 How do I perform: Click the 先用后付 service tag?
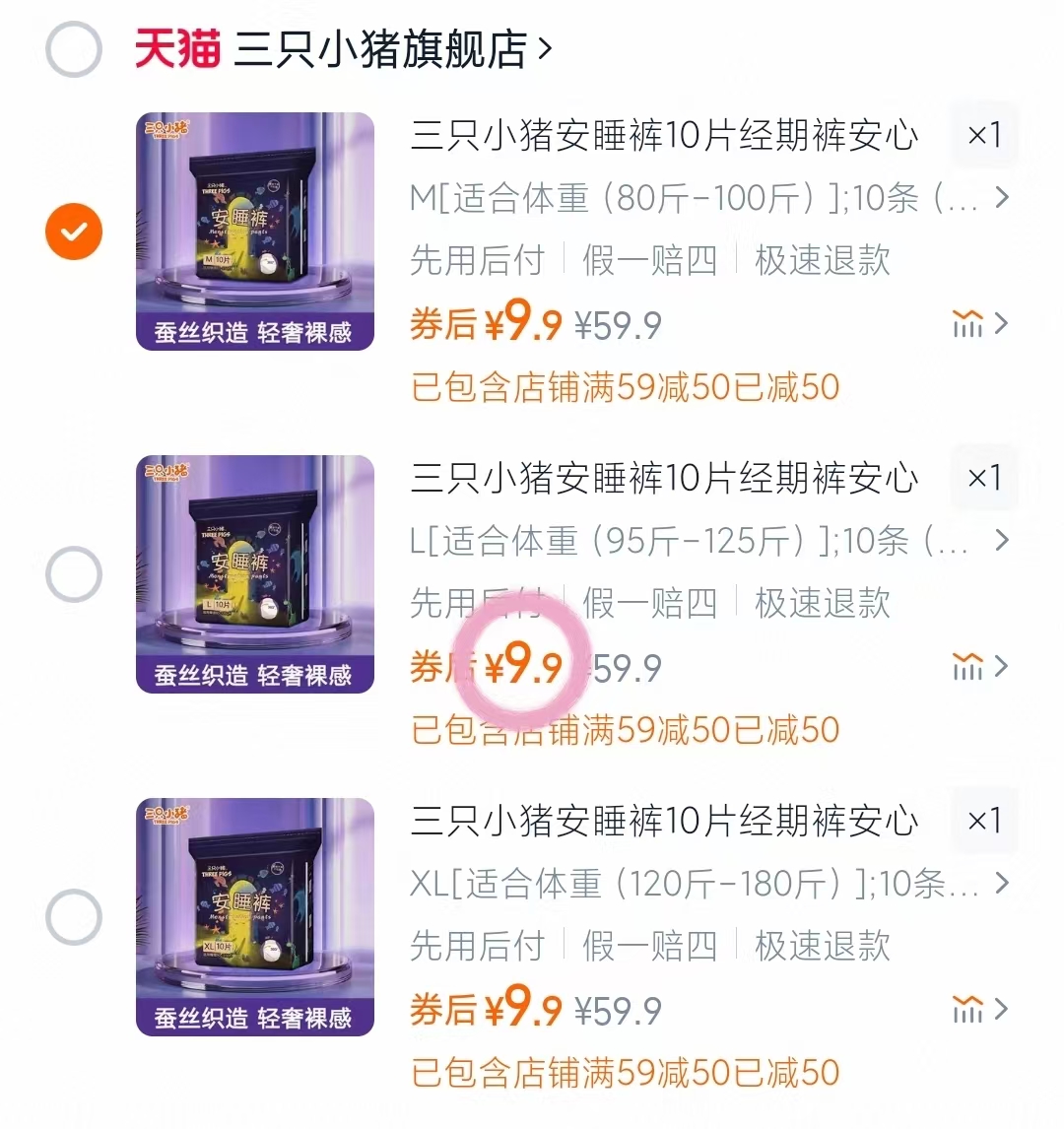click(477, 261)
